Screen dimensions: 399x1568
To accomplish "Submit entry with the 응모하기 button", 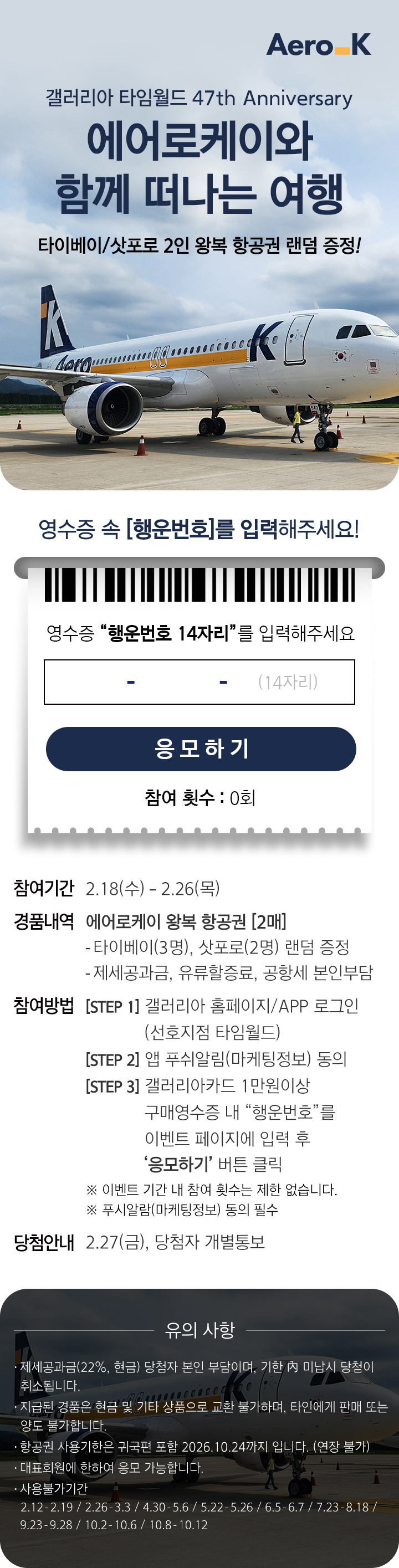I will click(x=201, y=749).
